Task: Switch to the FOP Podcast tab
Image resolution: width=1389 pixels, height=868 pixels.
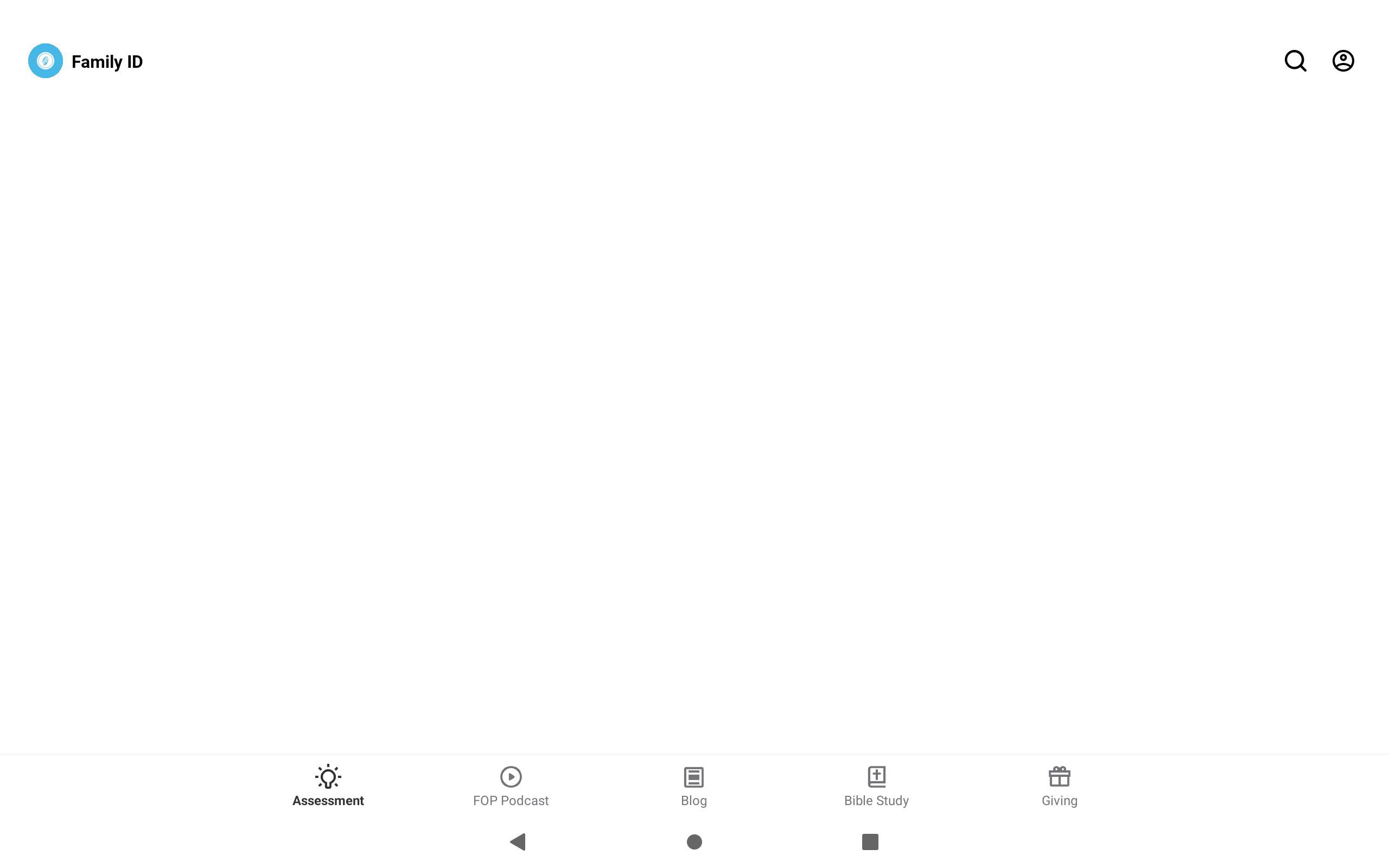Action: click(x=510, y=786)
